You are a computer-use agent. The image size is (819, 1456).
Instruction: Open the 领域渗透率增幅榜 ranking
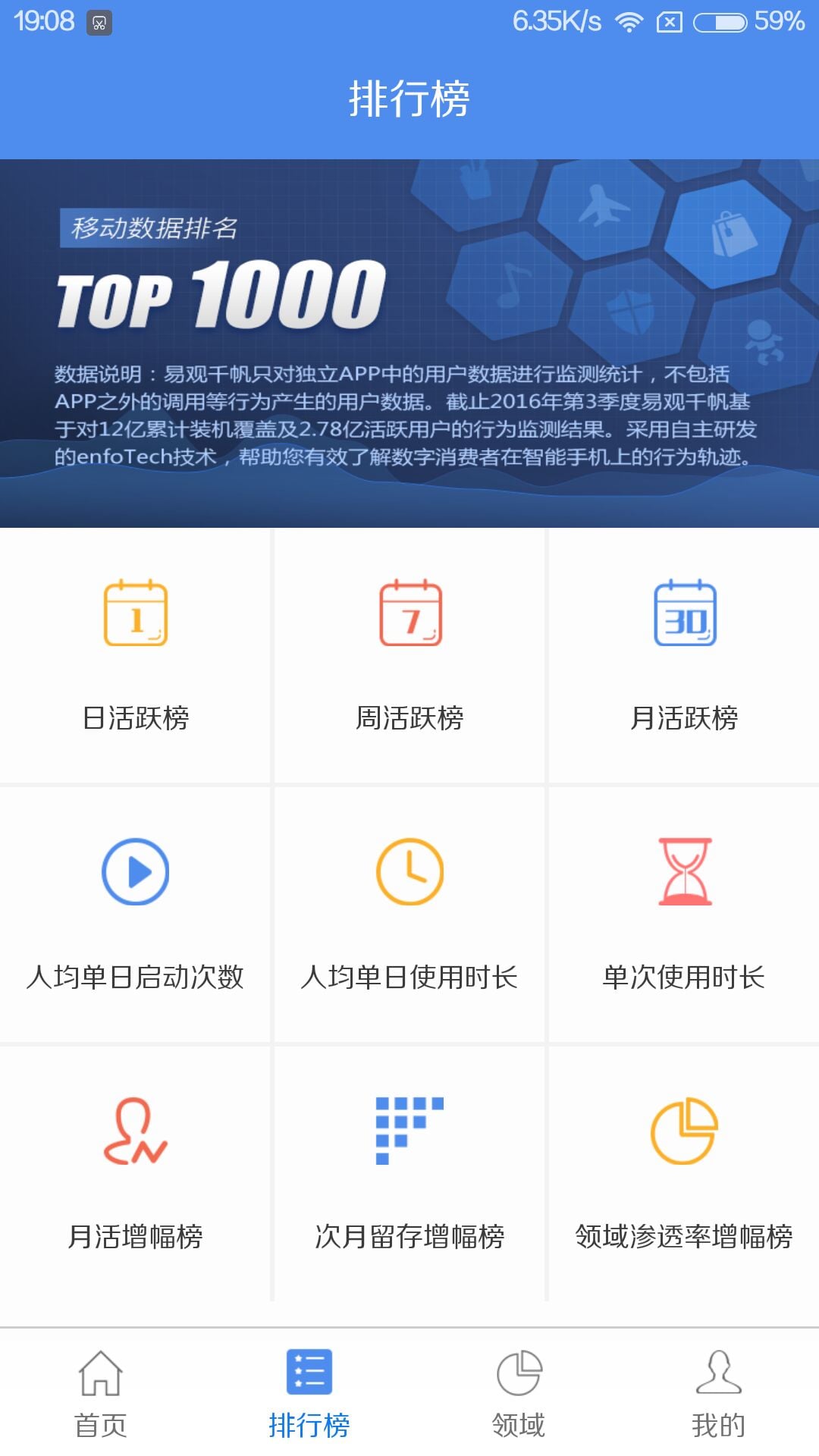684,1174
